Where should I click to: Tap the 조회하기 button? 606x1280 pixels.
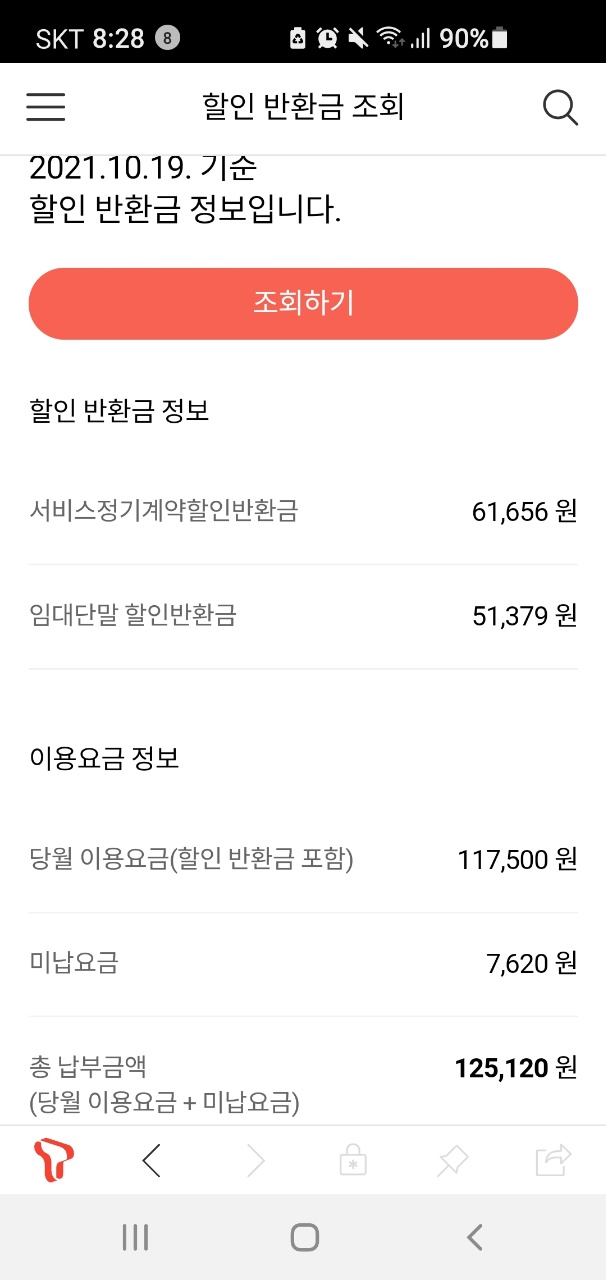(x=303, y=304)
